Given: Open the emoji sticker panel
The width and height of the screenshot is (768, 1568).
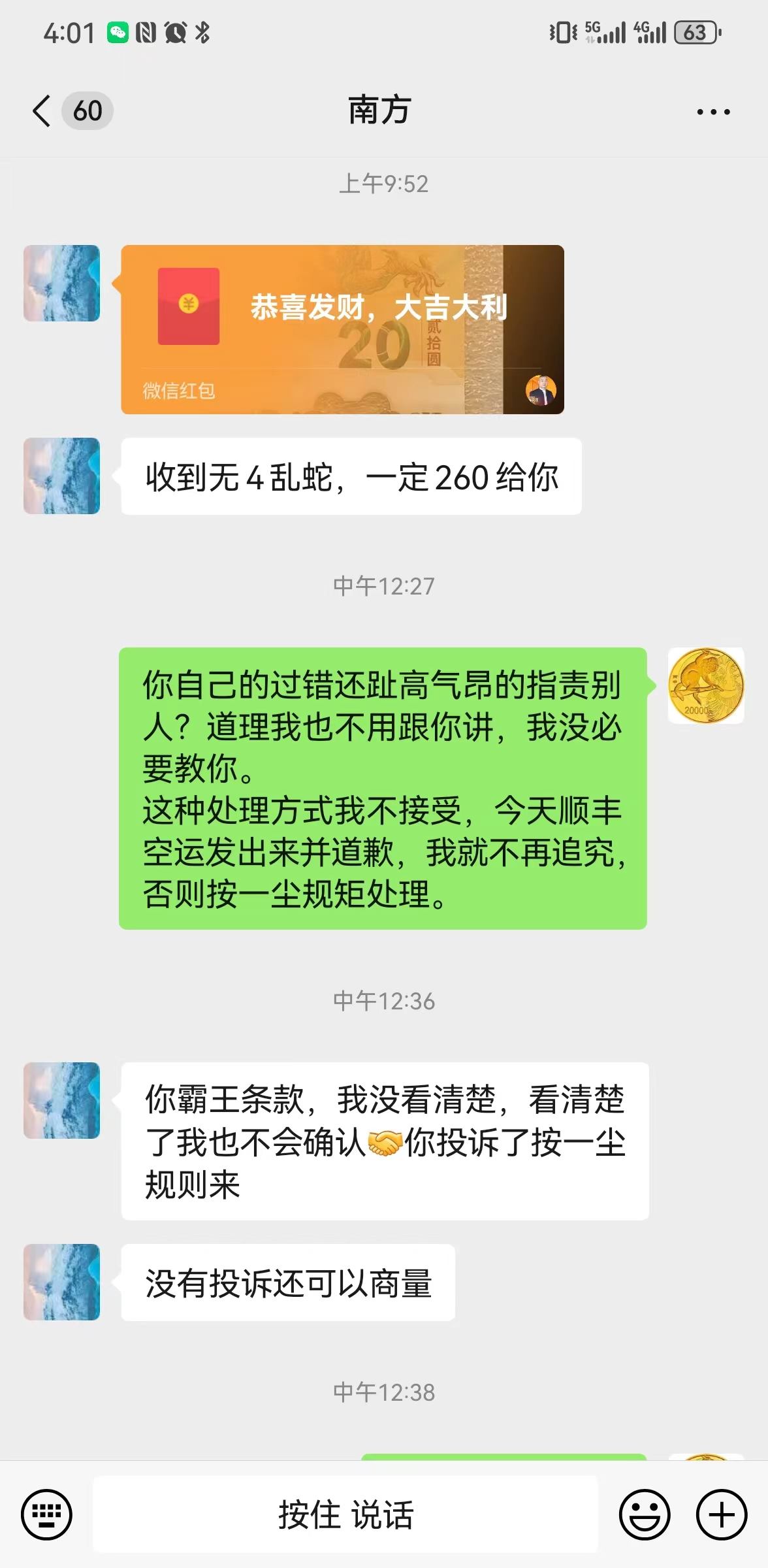Looking at the screenshot, I should [644, 1514].
